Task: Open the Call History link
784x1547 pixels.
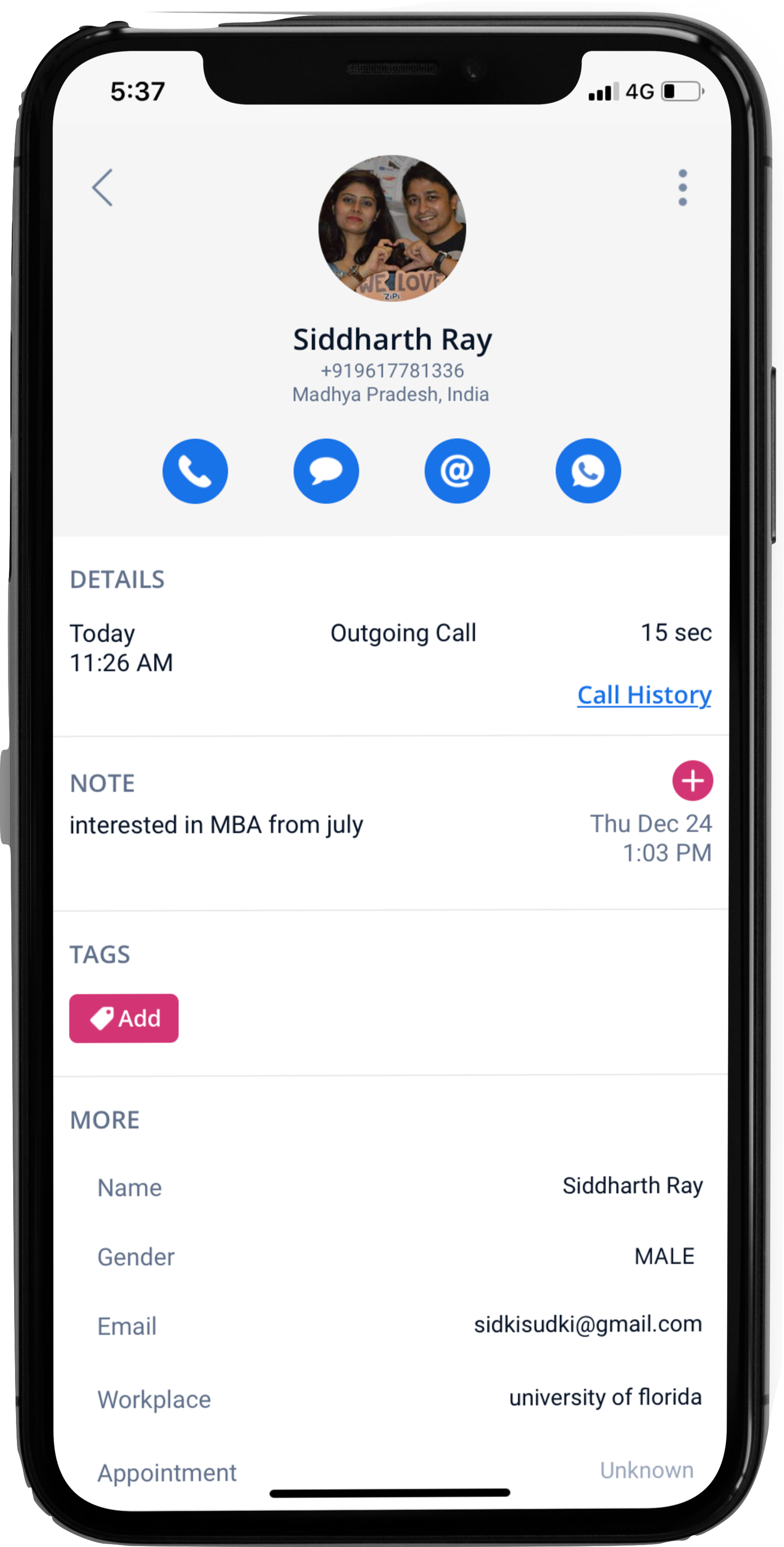Action: pos(644,695)
